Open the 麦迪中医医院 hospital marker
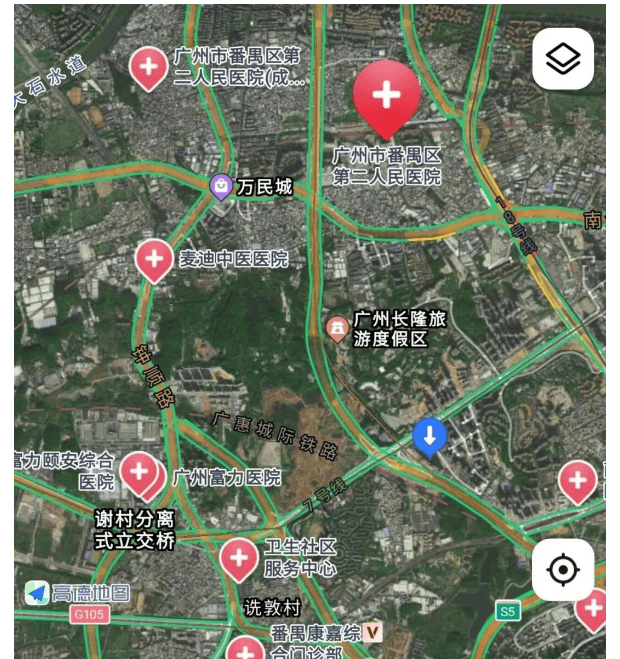Viewport: 620px width, 659px height. 154,260
